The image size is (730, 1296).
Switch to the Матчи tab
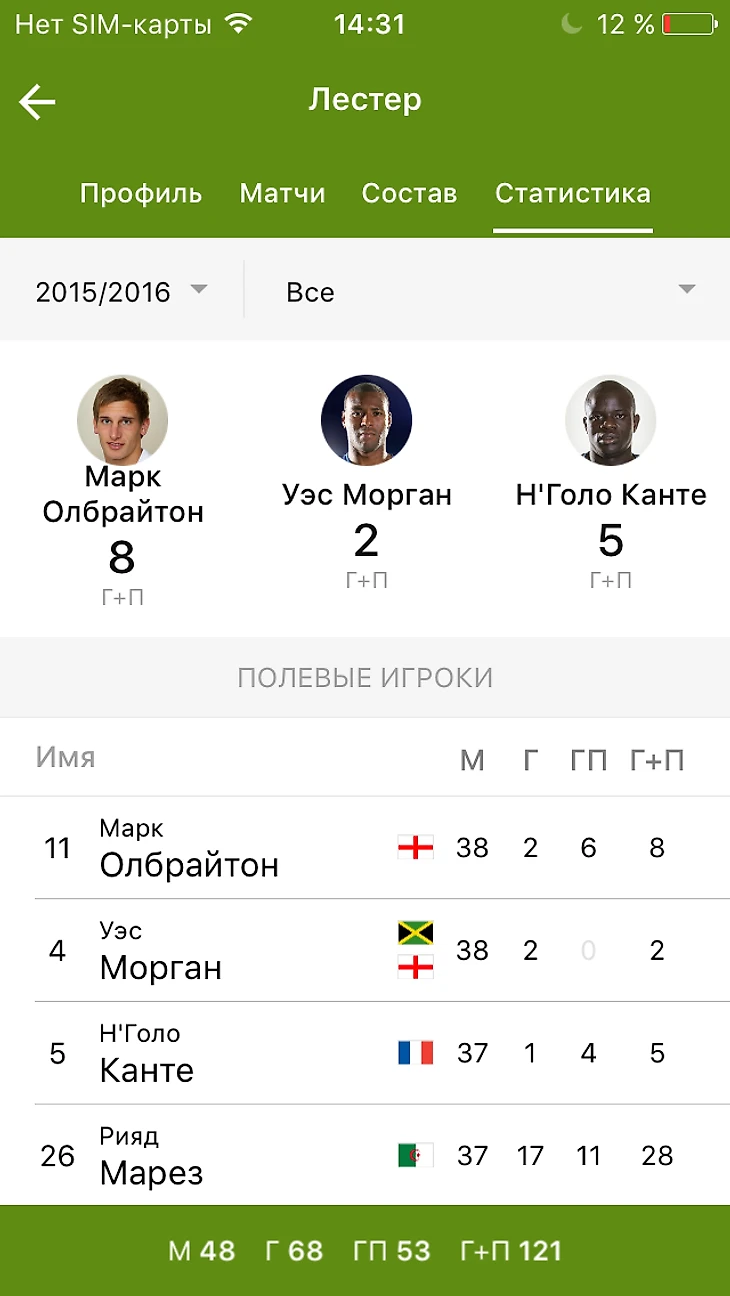(x=282, y=193)
